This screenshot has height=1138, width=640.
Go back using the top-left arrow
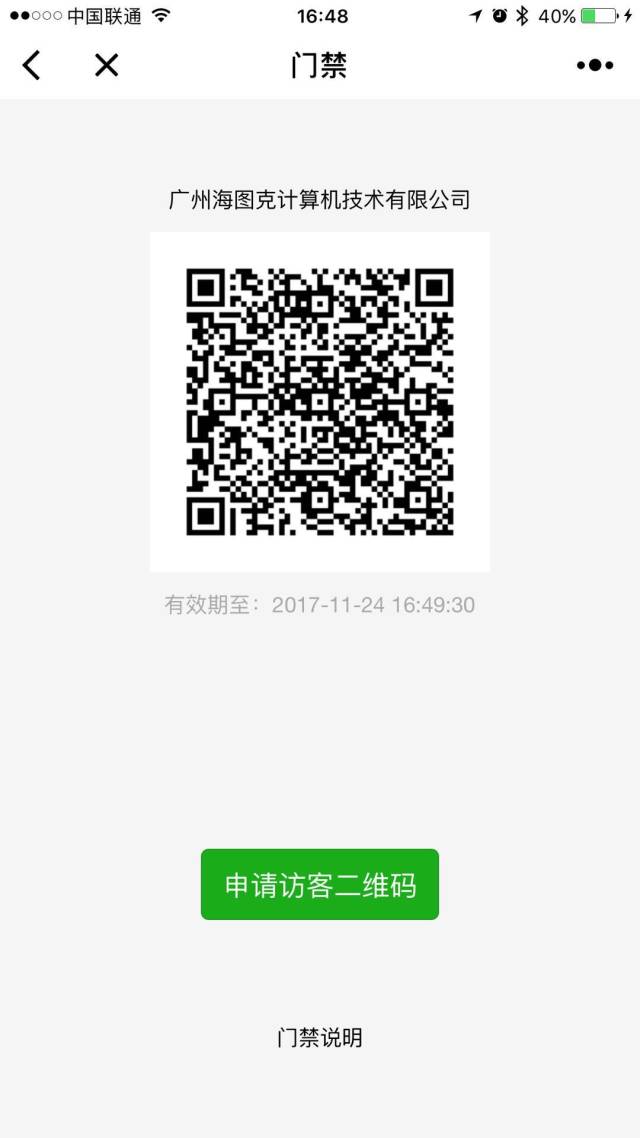(x=32, y=66)
